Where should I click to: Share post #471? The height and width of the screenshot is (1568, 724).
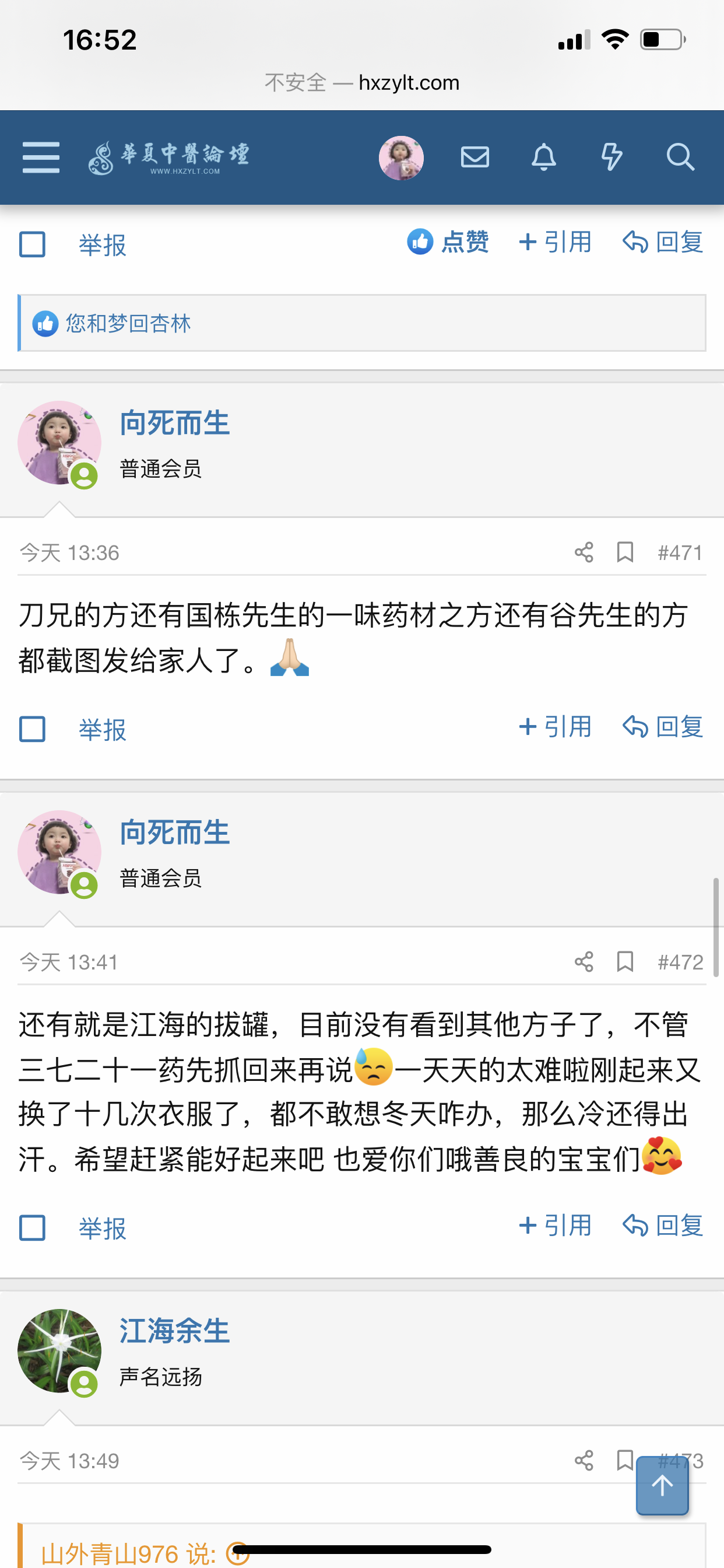click(x=584, y=552)
